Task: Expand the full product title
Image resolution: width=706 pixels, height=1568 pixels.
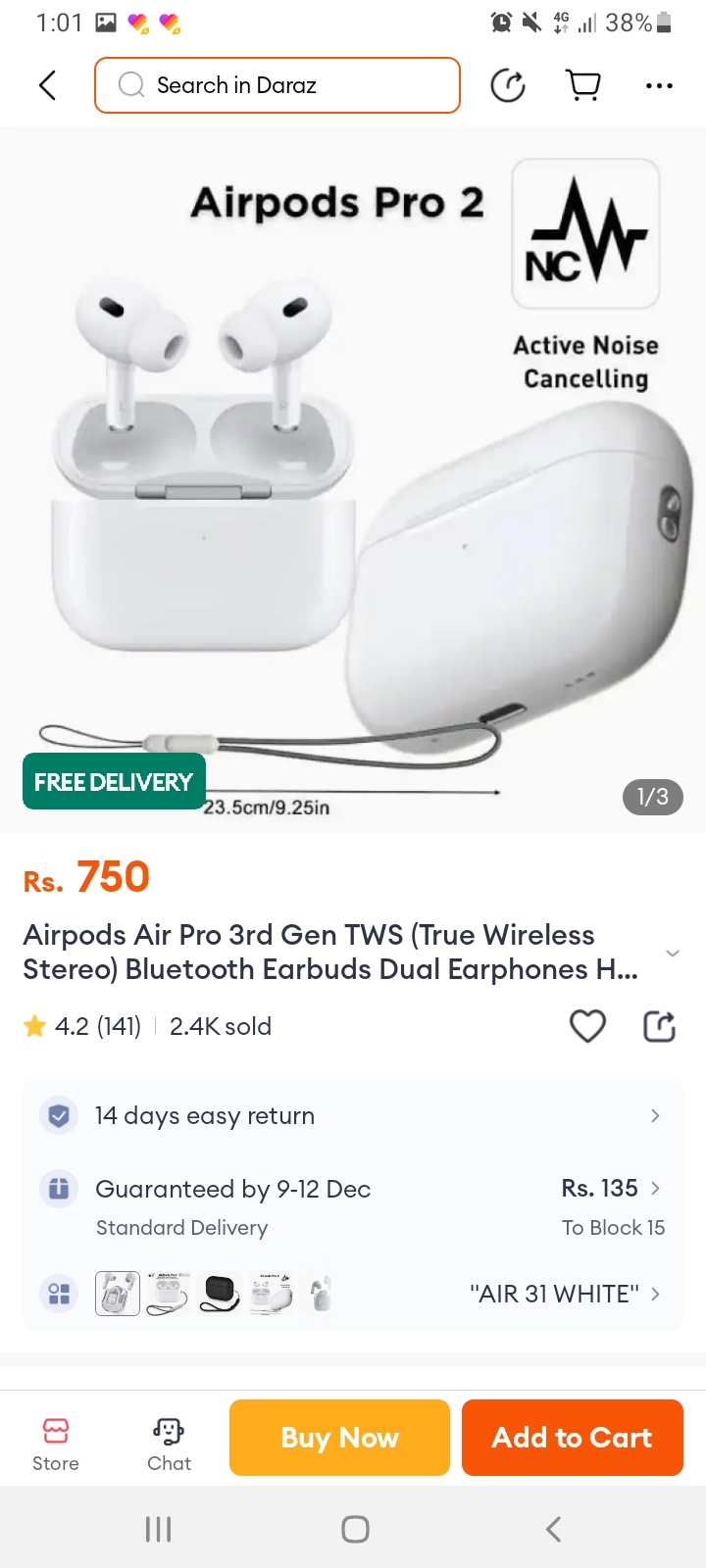Action: point(672,953)
